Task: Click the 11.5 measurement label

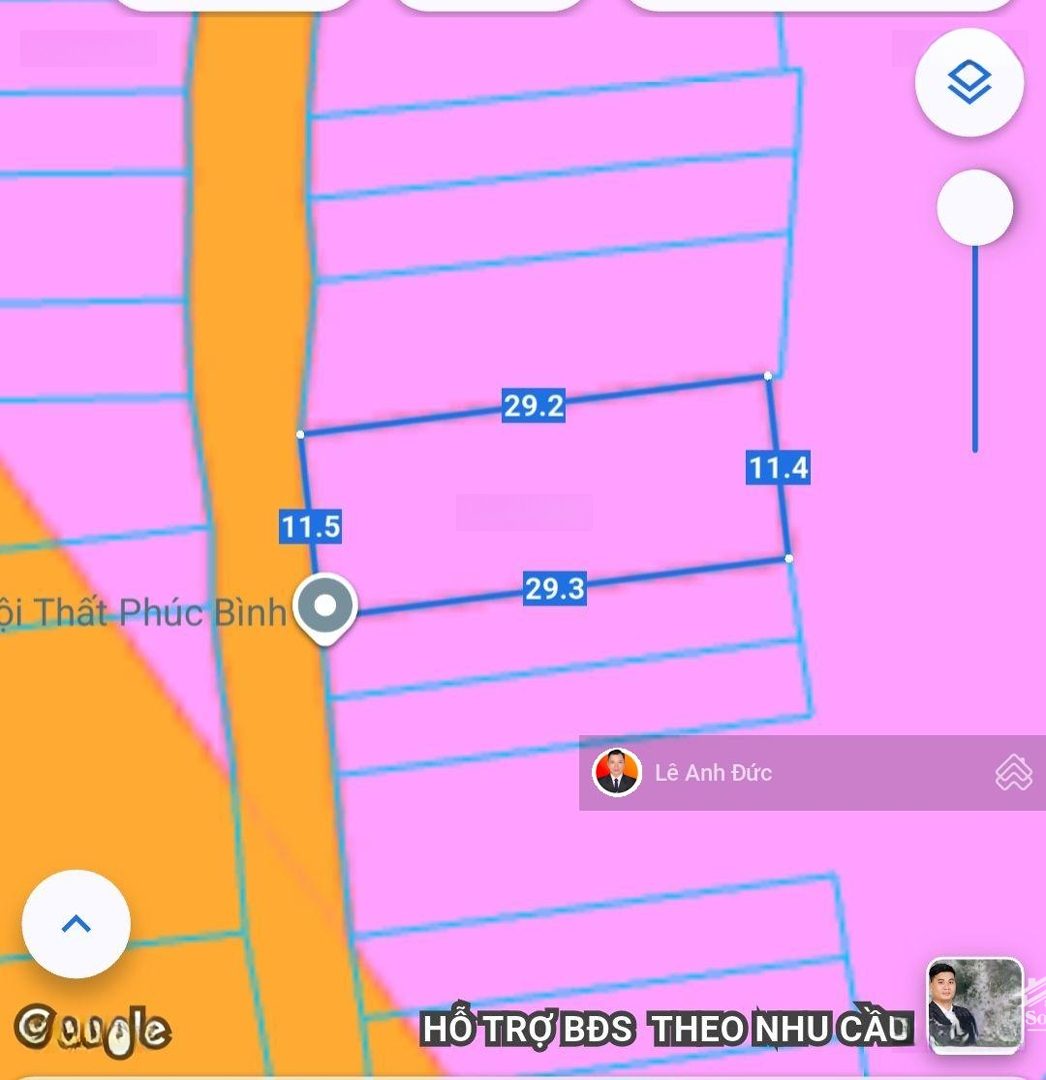Action: pyautogui.click(x=311, y=527)
